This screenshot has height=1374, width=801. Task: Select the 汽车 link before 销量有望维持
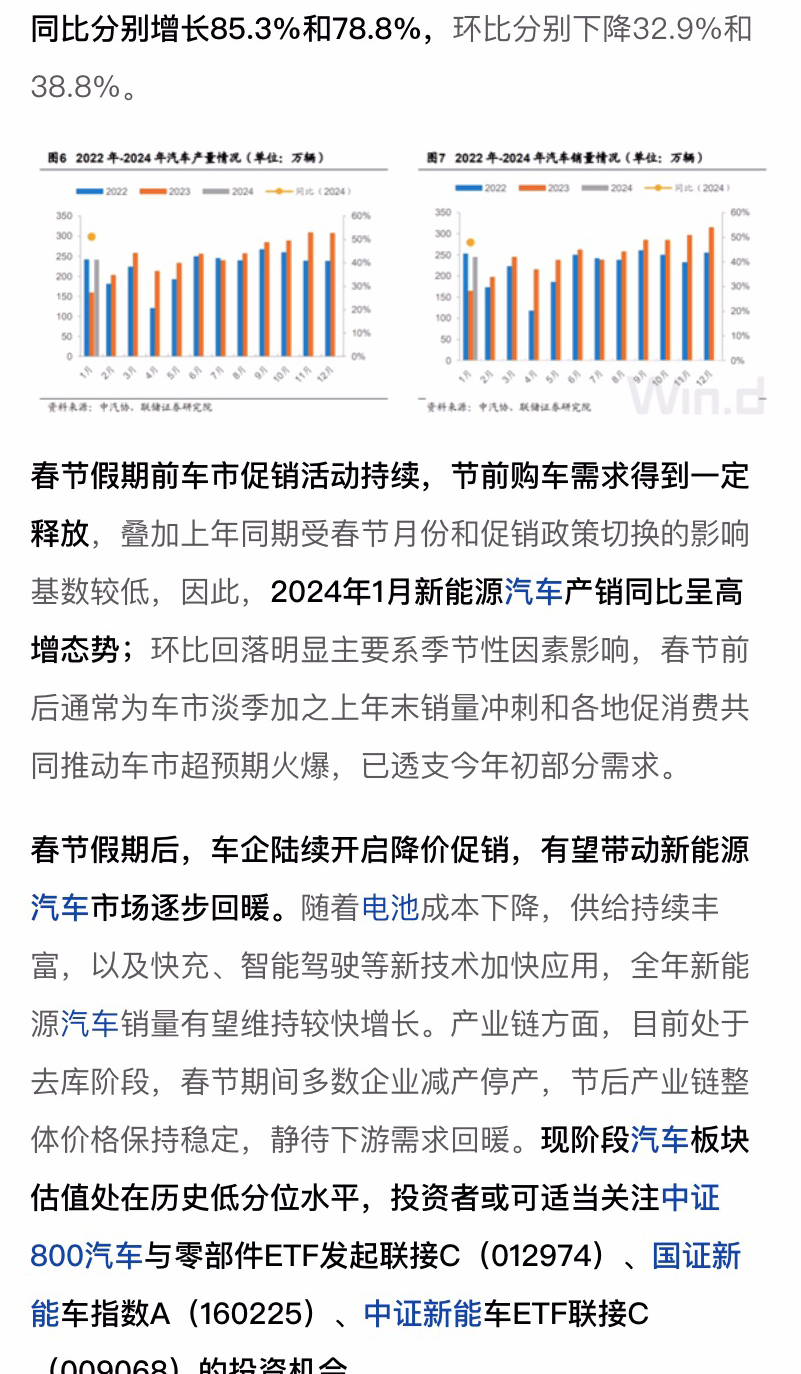(90, 1024)
